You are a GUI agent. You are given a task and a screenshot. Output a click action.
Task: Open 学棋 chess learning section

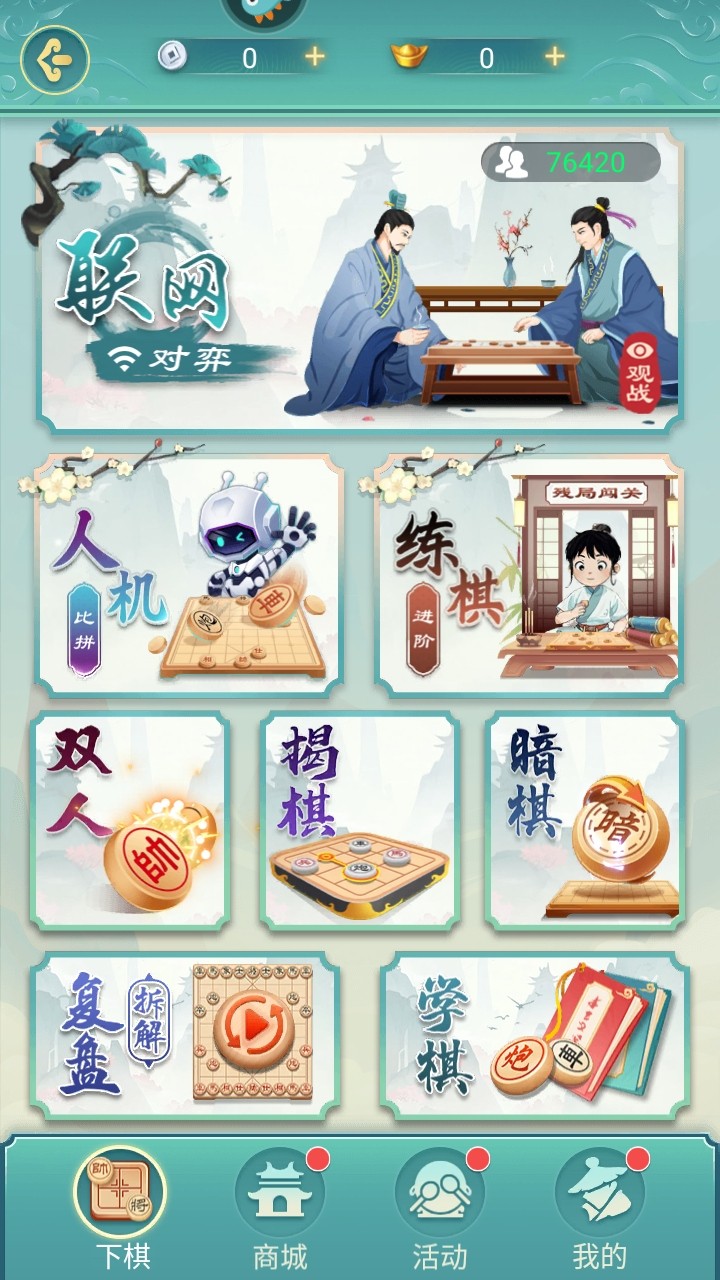click(535, 1035)
